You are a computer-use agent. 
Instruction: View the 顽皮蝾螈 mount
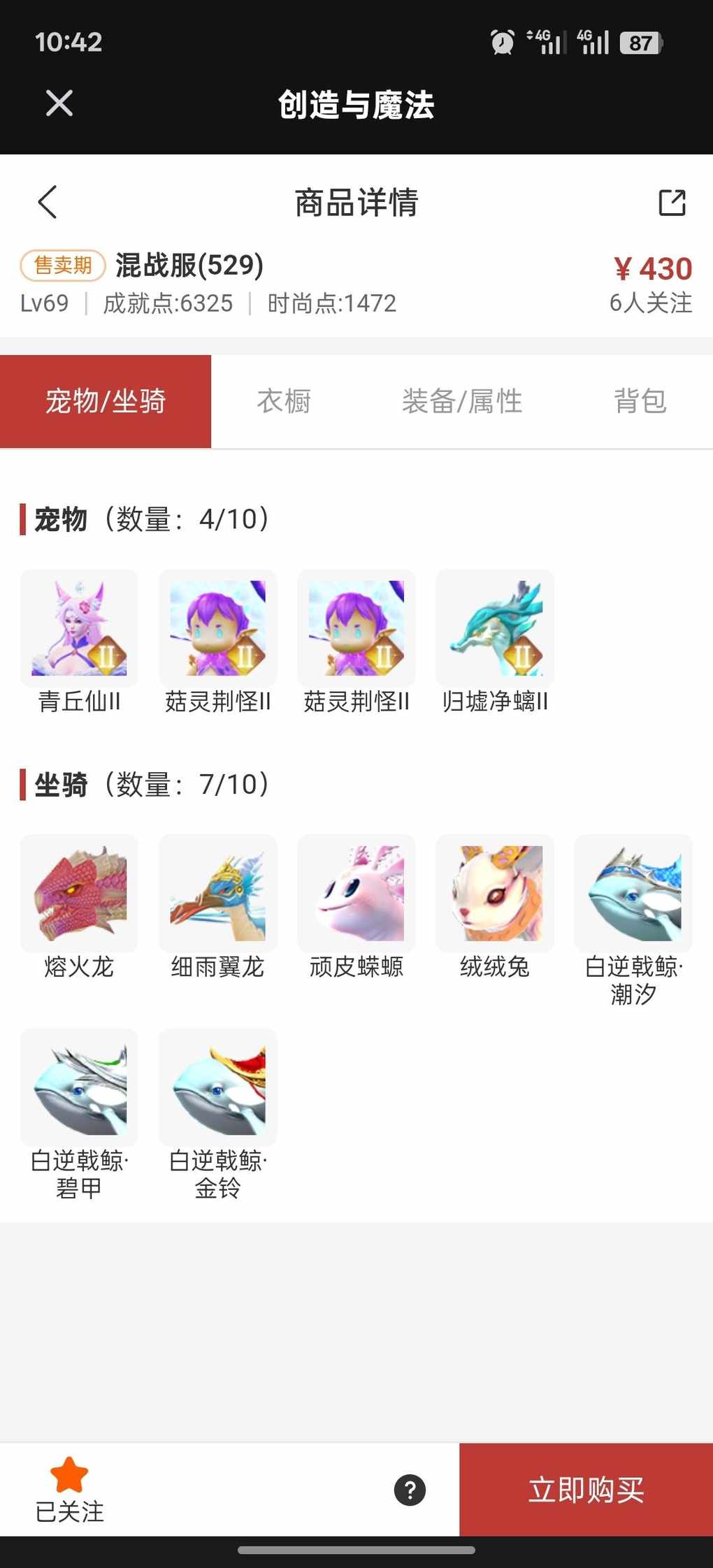[x=356, y=893]
